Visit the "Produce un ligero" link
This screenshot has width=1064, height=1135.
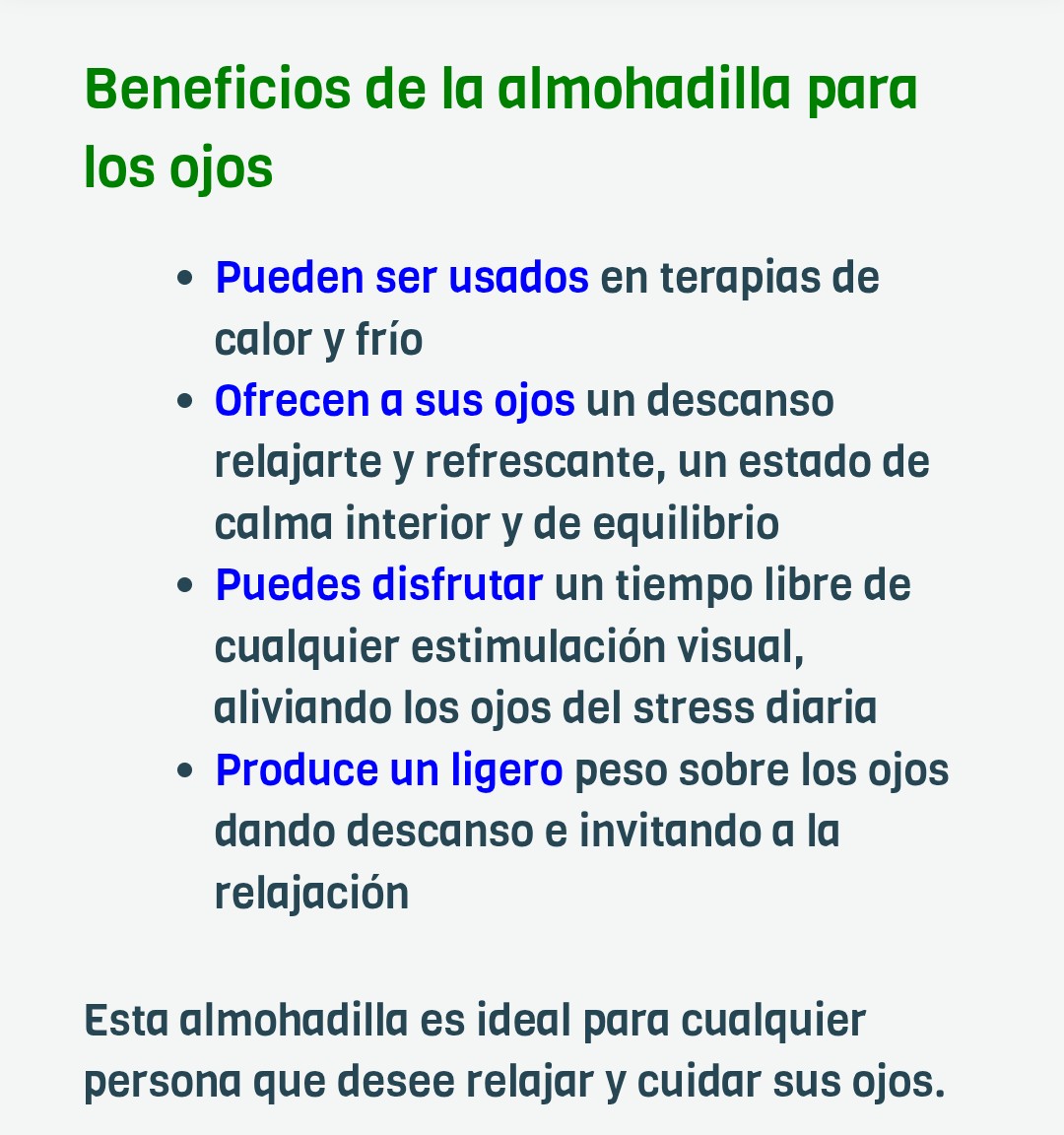pyautogui.click(x=388, y=770)
